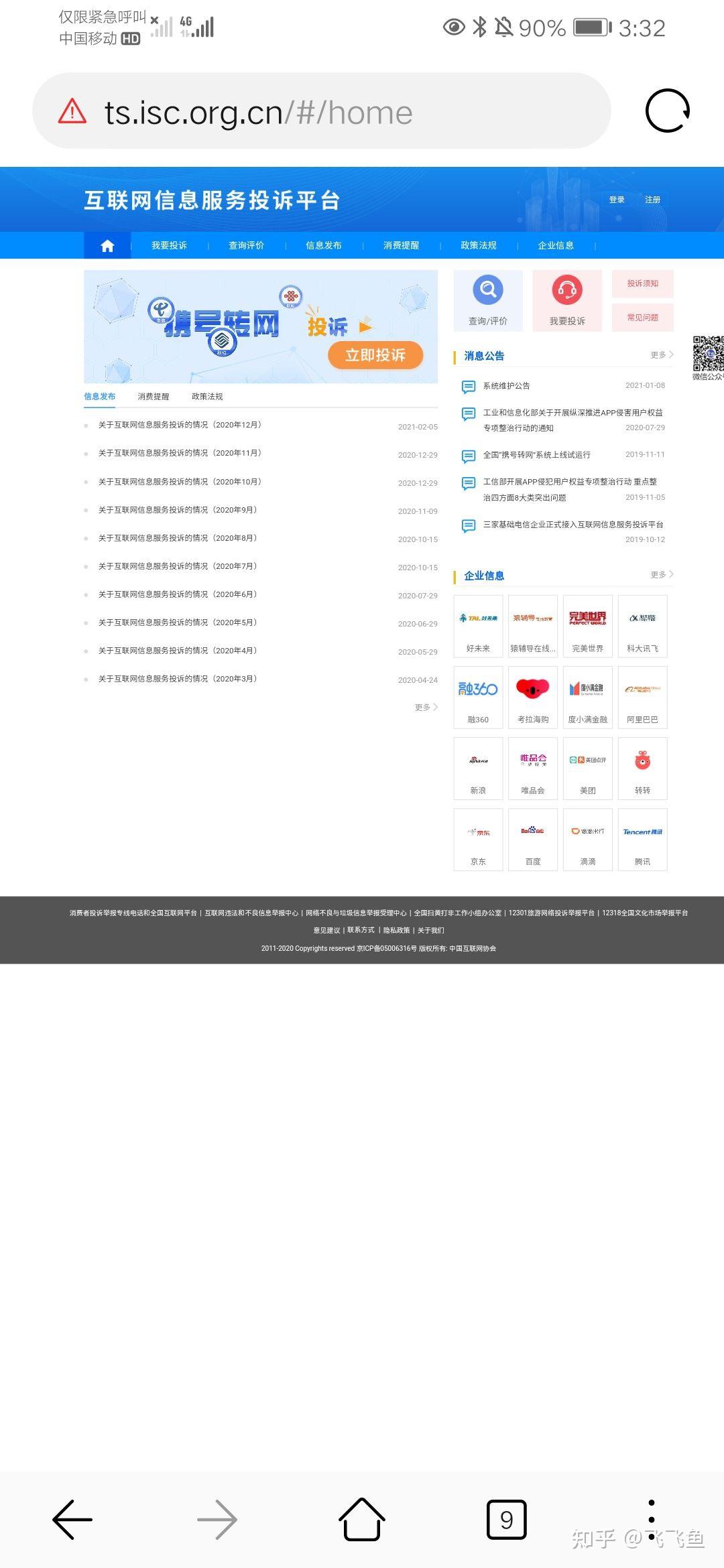Open the 系统维护公告 announcement
724x1568 pixels.
click(507, 386)
